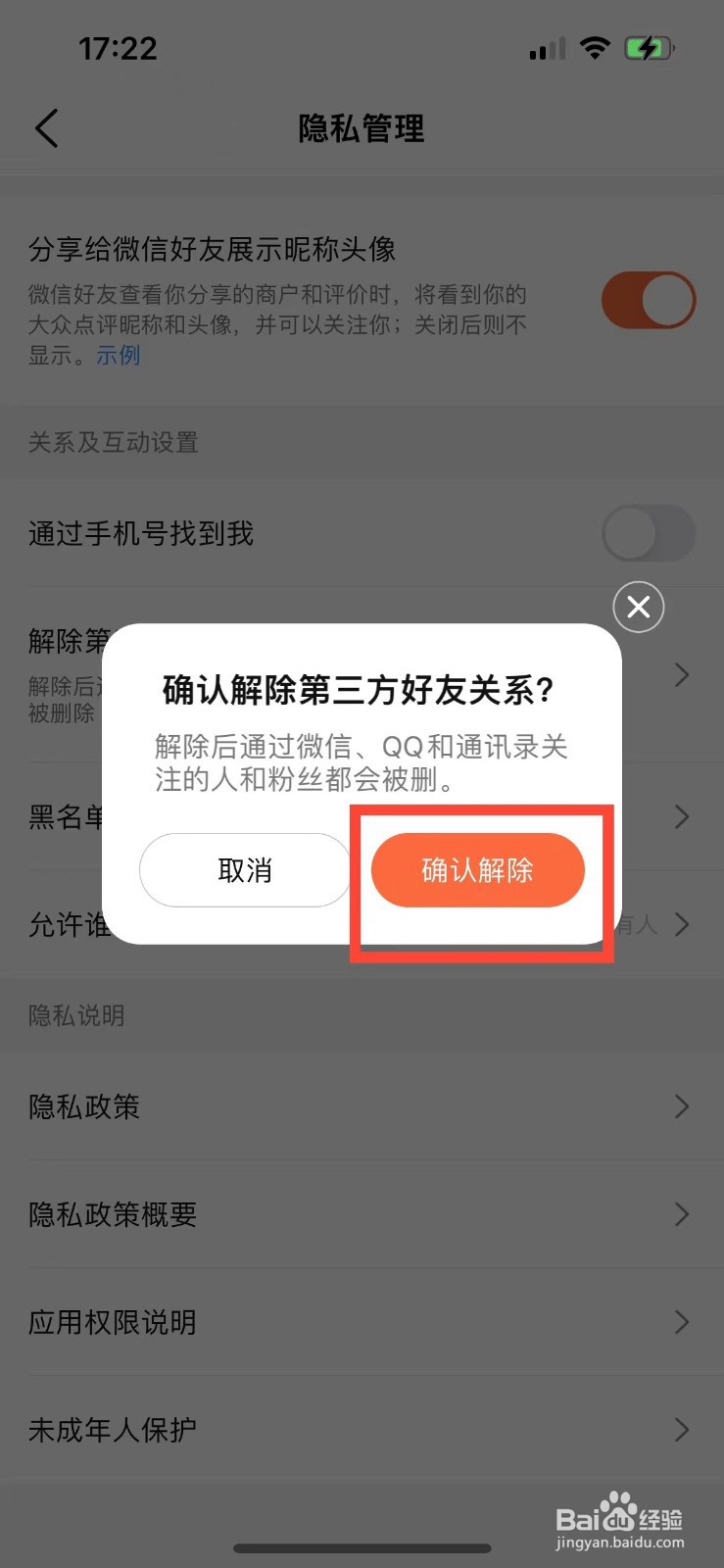This screenshot has height=1568, width=724.
Task: Tap the cellular signal bars
Action: click(546, 49)
